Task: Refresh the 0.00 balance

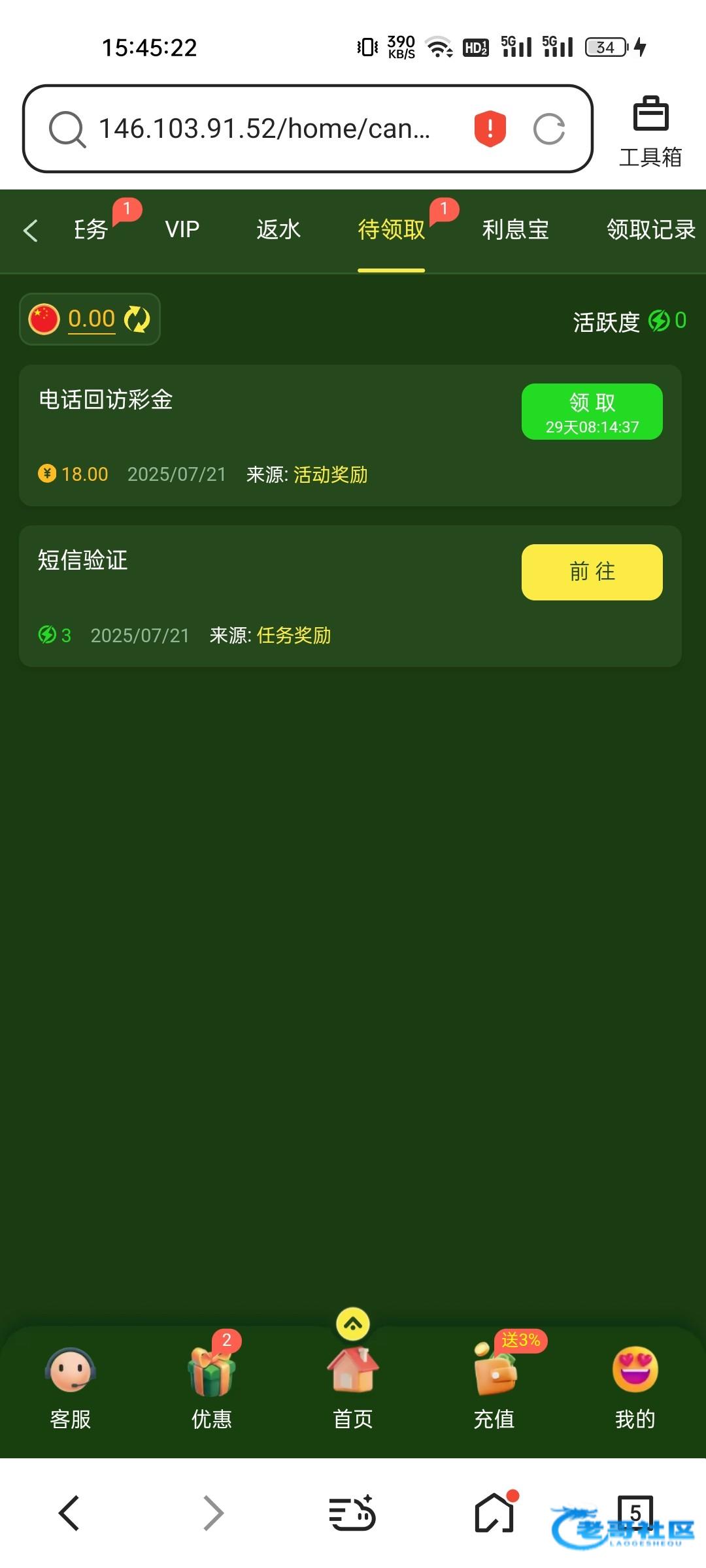Action: [137, 319]
